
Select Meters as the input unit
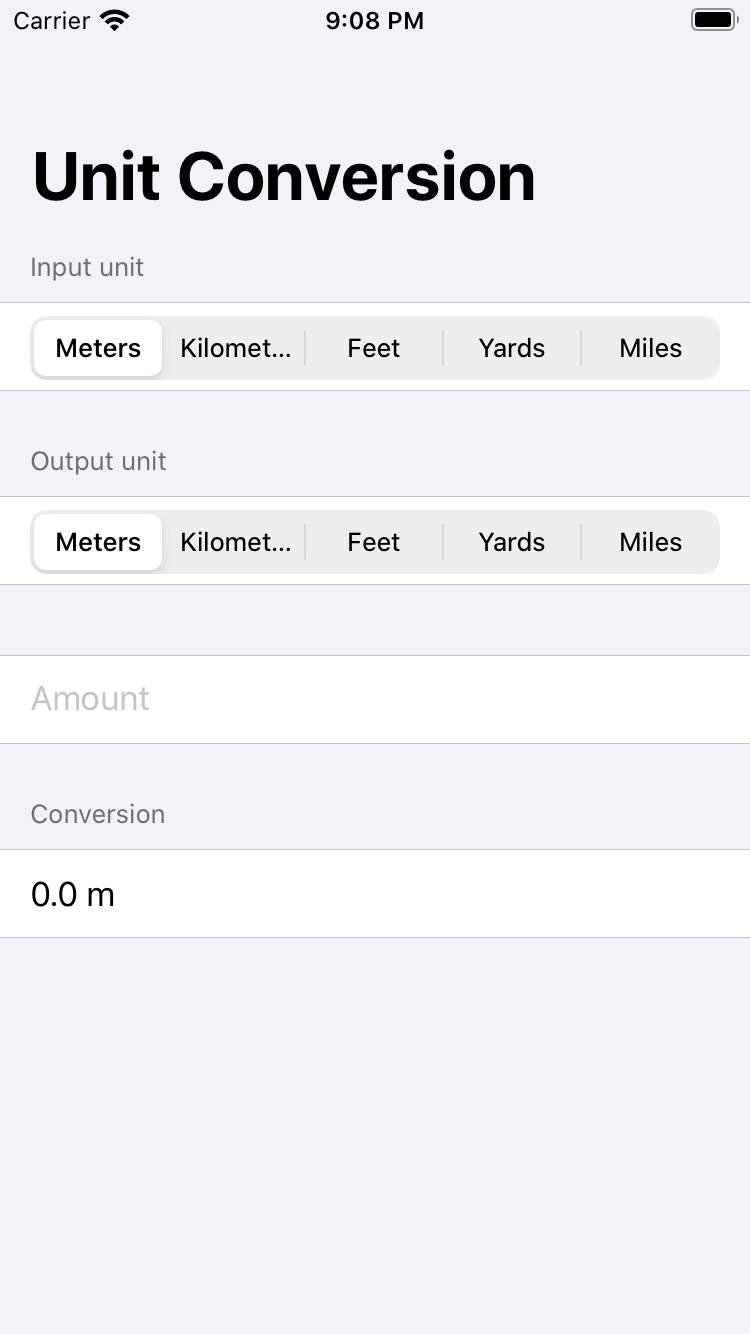(98, 348)
